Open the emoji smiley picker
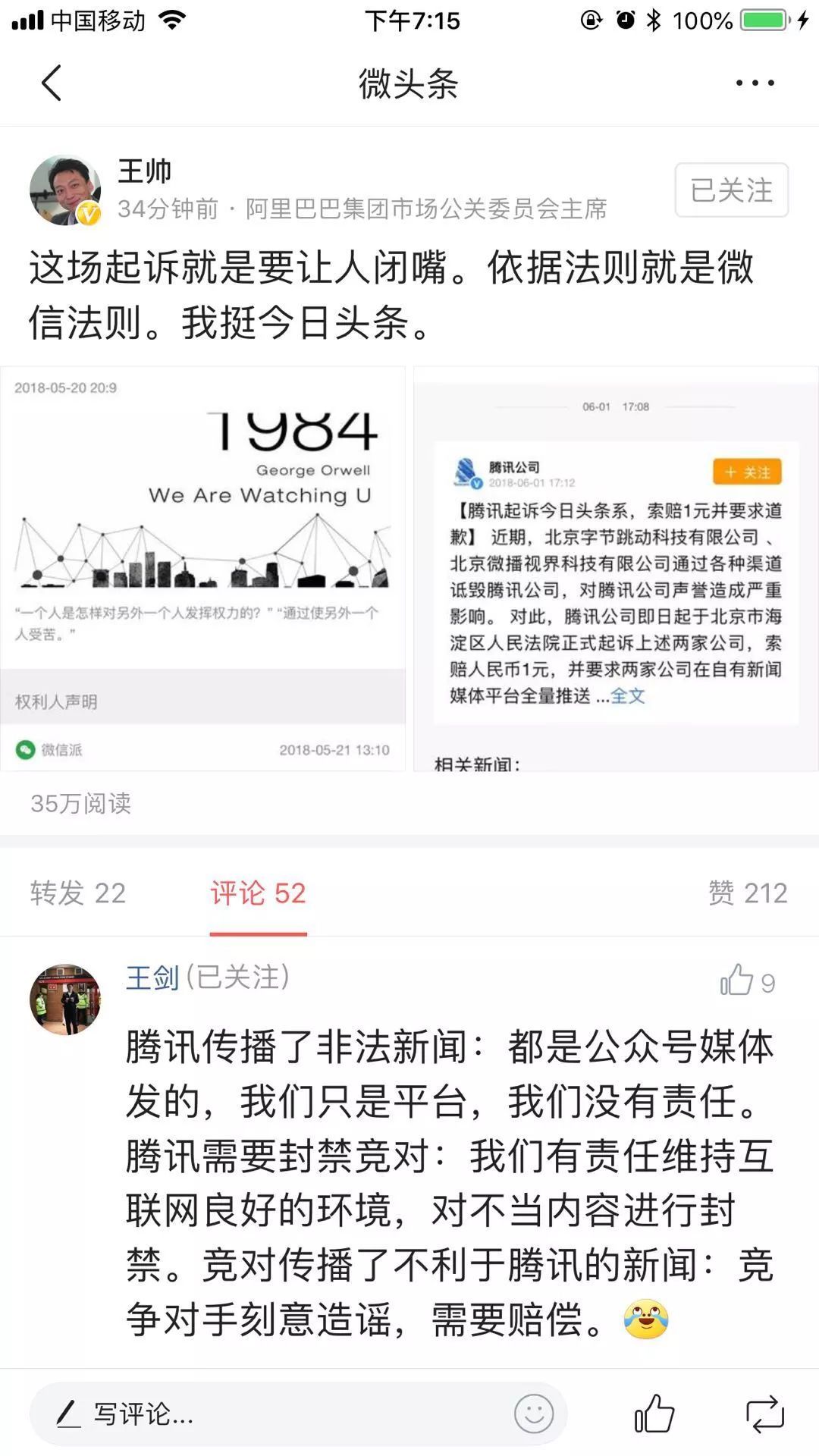Viewport: 819px width, 1456px height. coord(534,1414)
